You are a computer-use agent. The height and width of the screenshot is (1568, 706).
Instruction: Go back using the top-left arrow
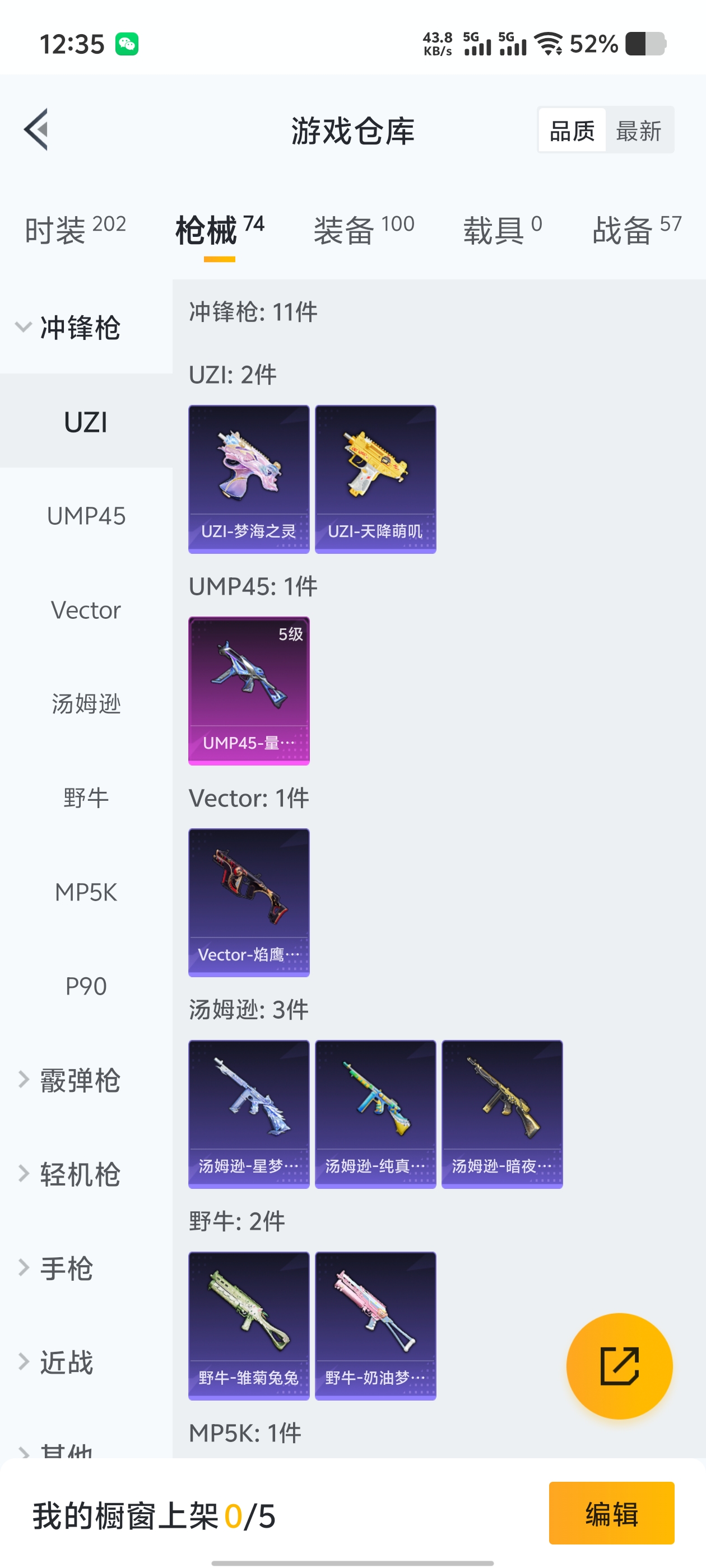[x=36, y=130]
